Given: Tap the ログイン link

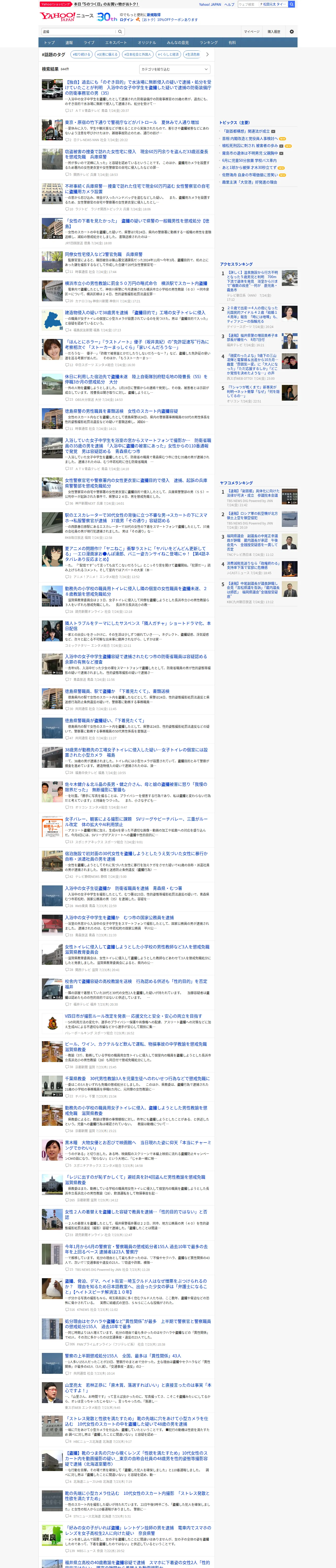Looking at the screenshot, I should 126,20.
